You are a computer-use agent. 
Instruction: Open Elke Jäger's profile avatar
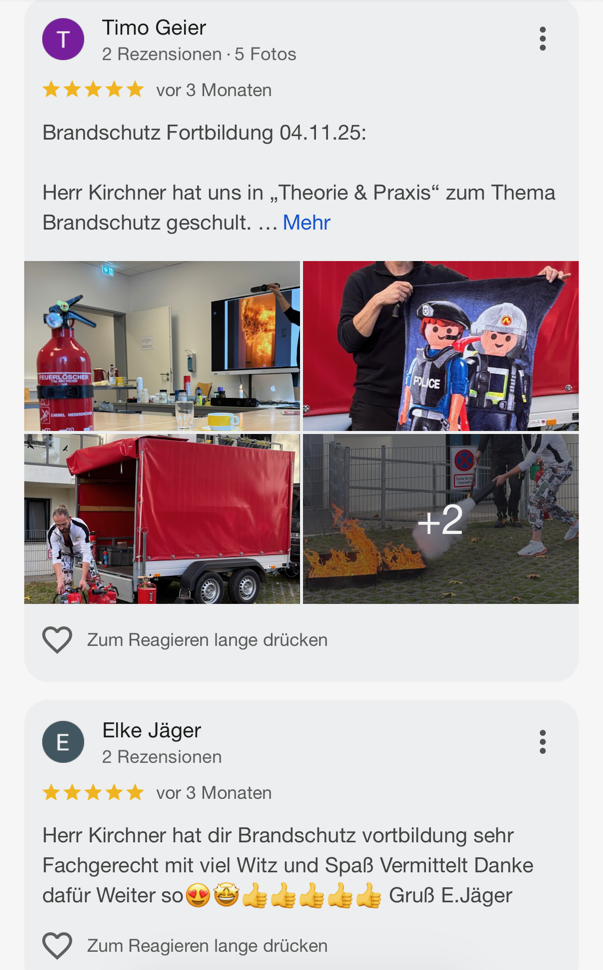(63, 742)
